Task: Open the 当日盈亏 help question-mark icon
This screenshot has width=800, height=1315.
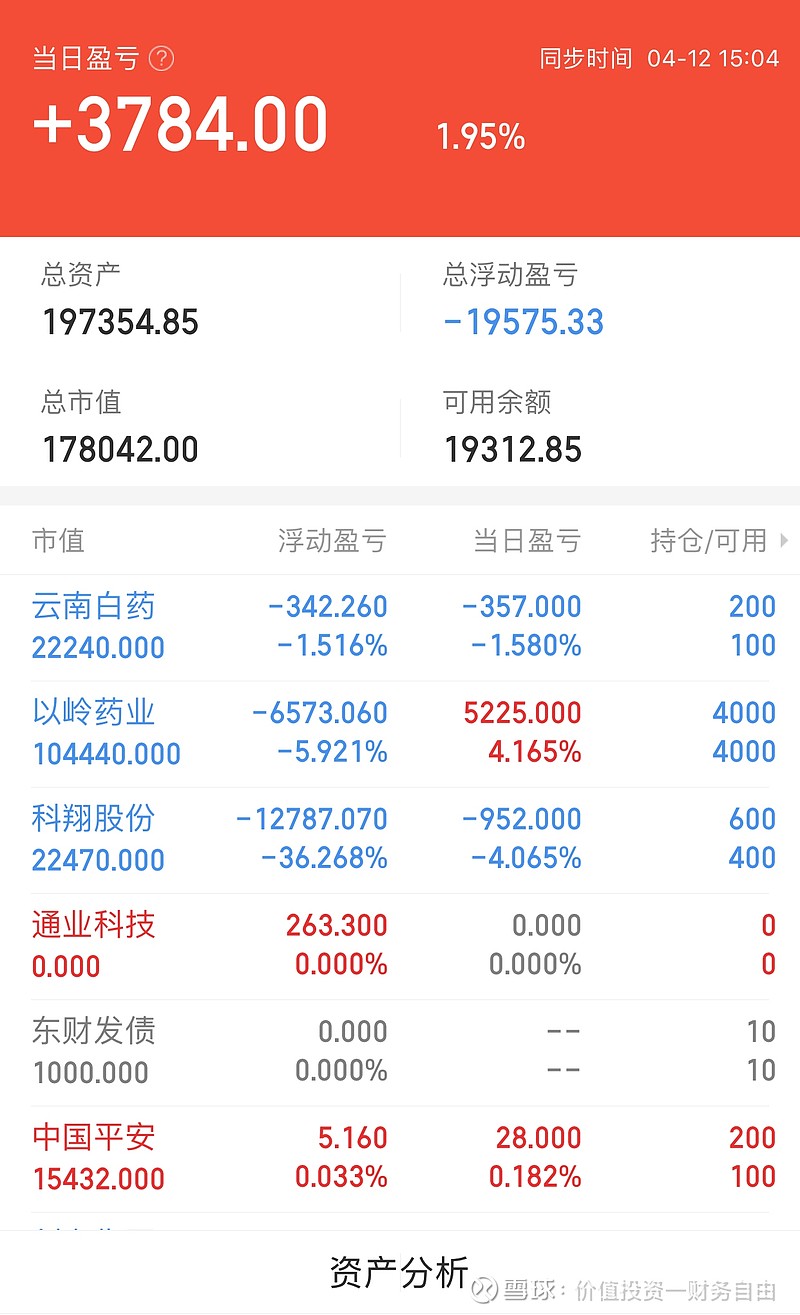Action: coord(160,57)
